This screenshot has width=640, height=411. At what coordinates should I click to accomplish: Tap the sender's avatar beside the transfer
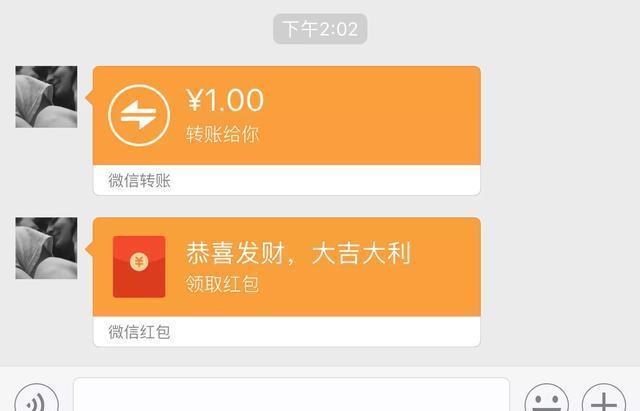[x=46, y=97]
